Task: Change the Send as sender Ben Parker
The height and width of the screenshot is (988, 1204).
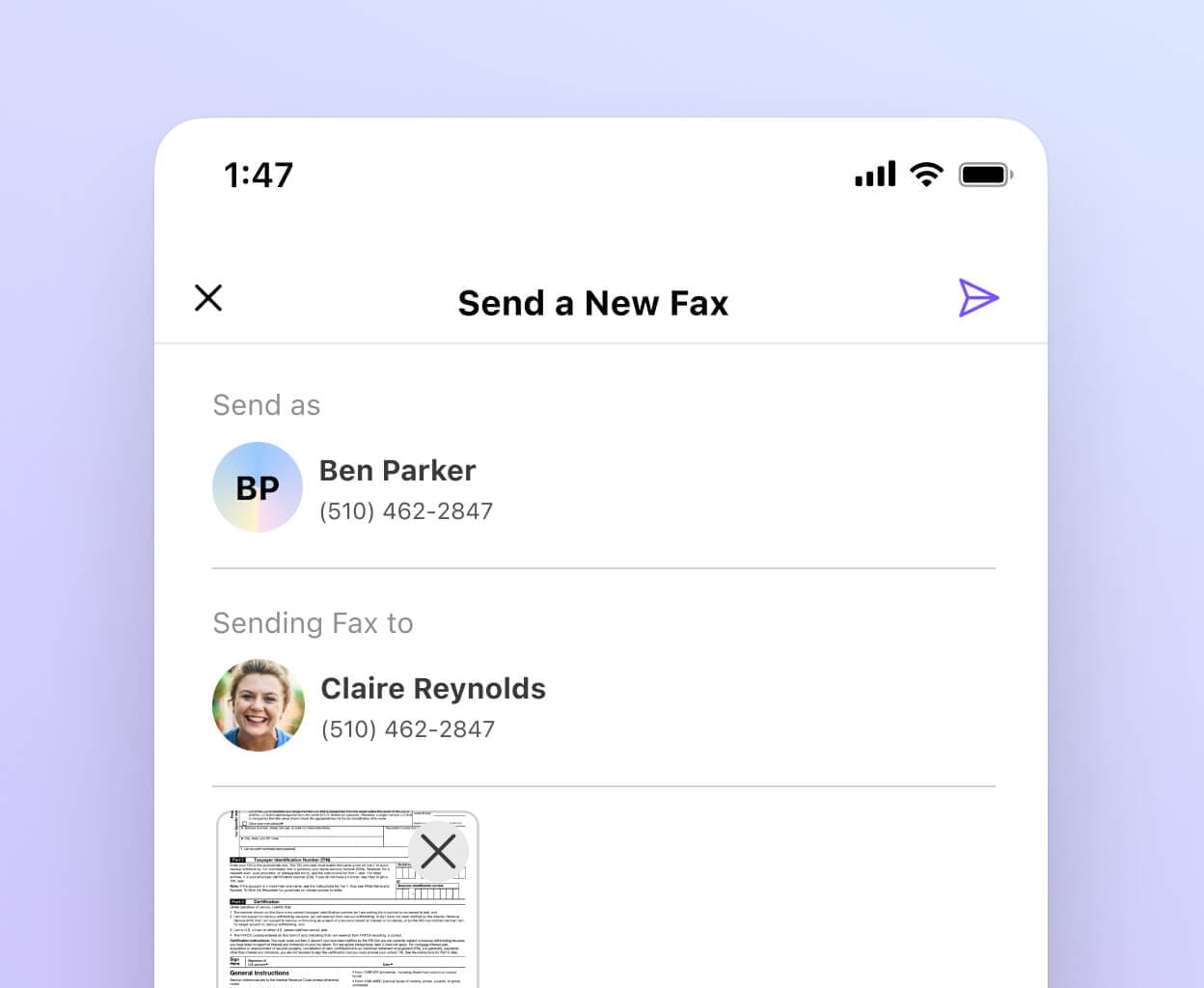Action: pos(397,489)
